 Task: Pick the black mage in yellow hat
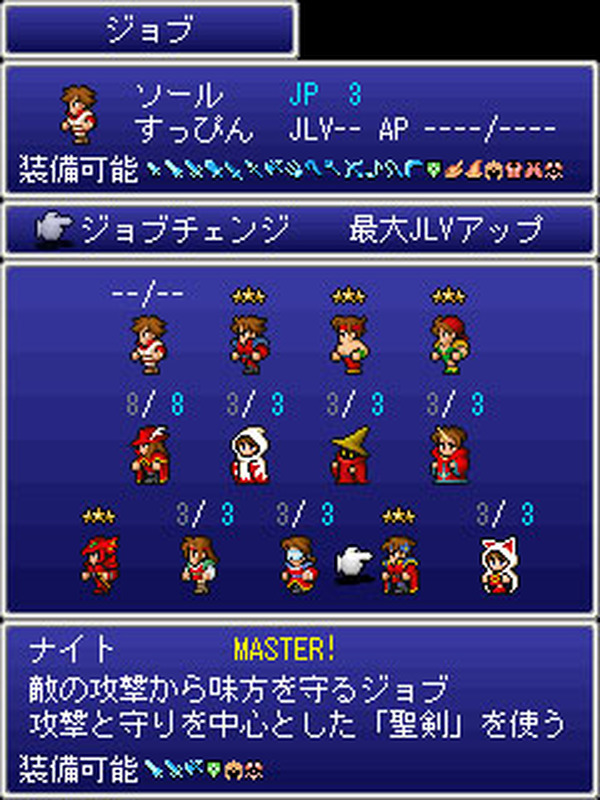click(x=349, y=455)
